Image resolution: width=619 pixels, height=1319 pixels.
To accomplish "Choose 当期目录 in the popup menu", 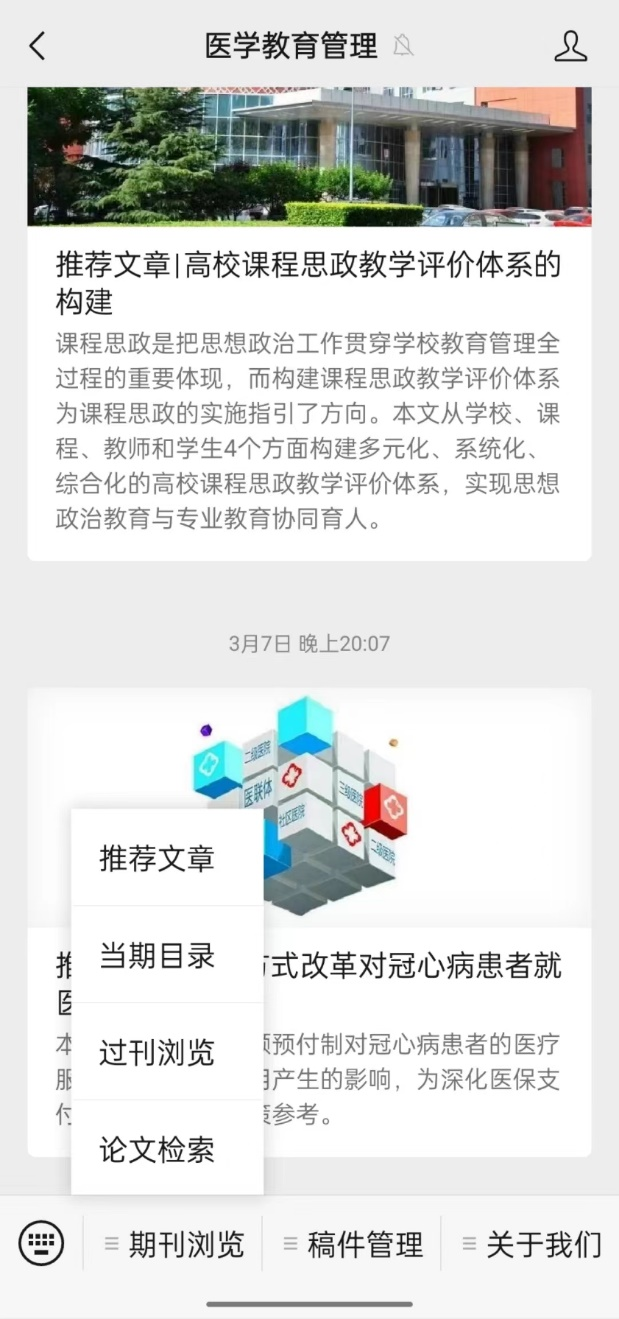I will tap(157, 955).
